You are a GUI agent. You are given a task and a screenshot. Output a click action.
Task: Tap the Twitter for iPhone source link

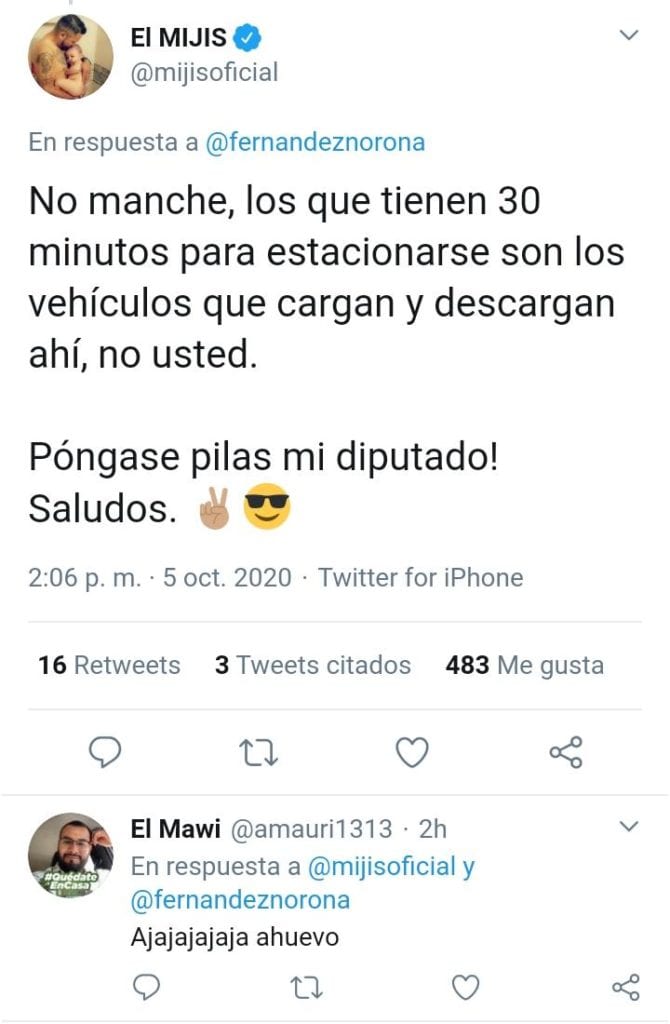point(421,578)
